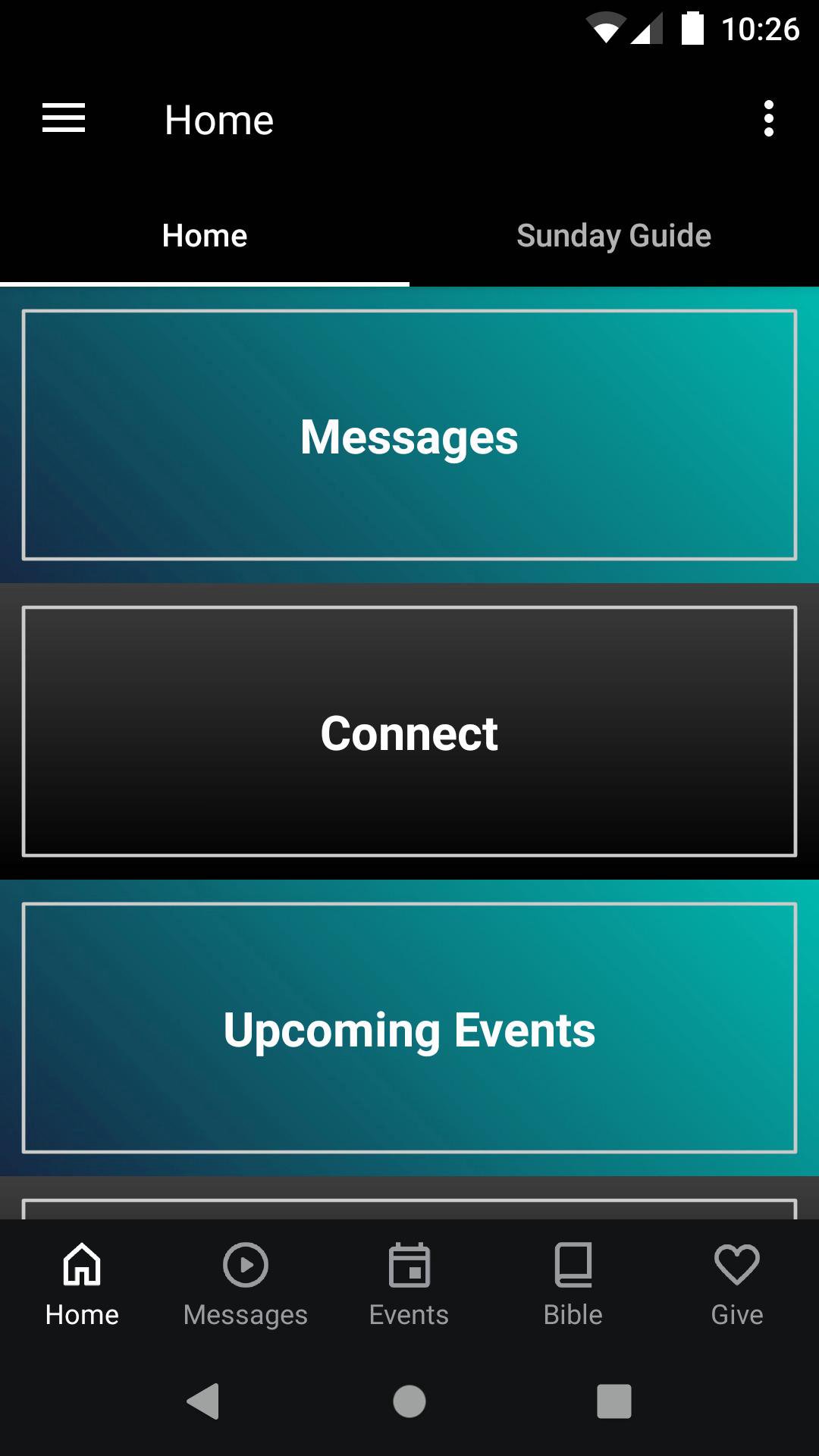Switch to the Sunday Guide tab
This screenshot has width=819, height=1456.
tap(613, 236)
